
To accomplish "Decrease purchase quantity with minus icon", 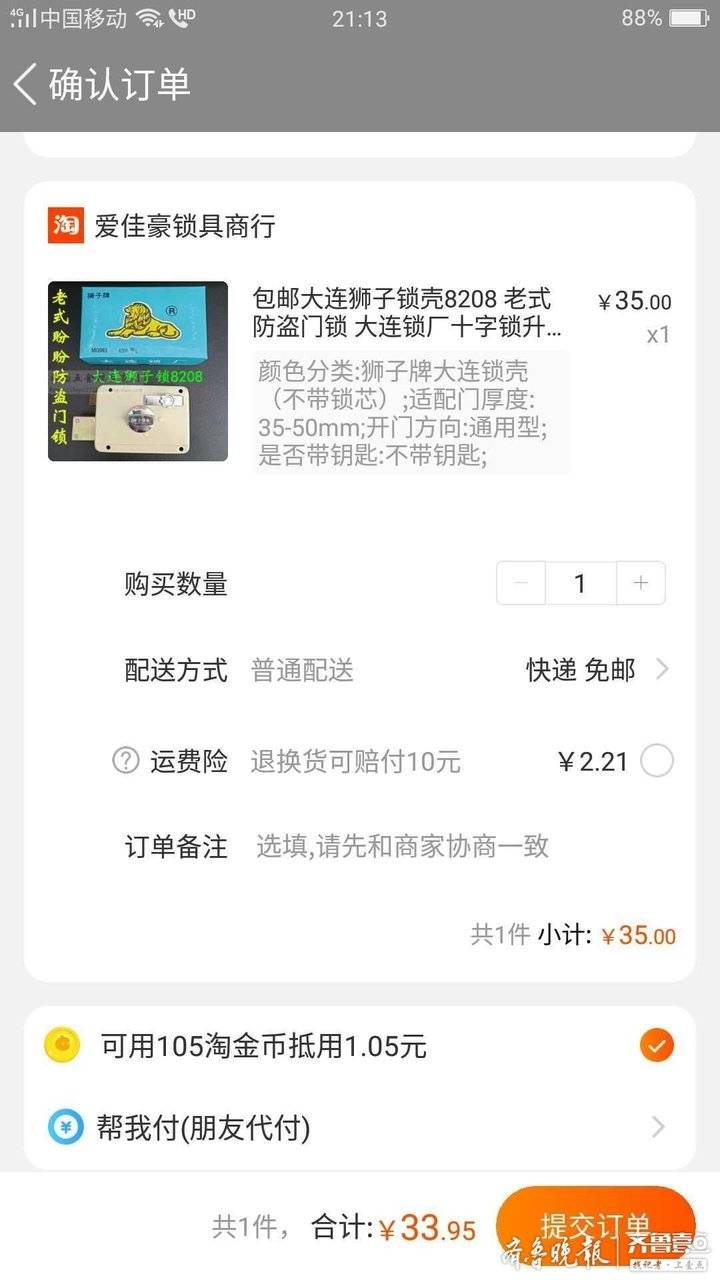I will (521, 583).
